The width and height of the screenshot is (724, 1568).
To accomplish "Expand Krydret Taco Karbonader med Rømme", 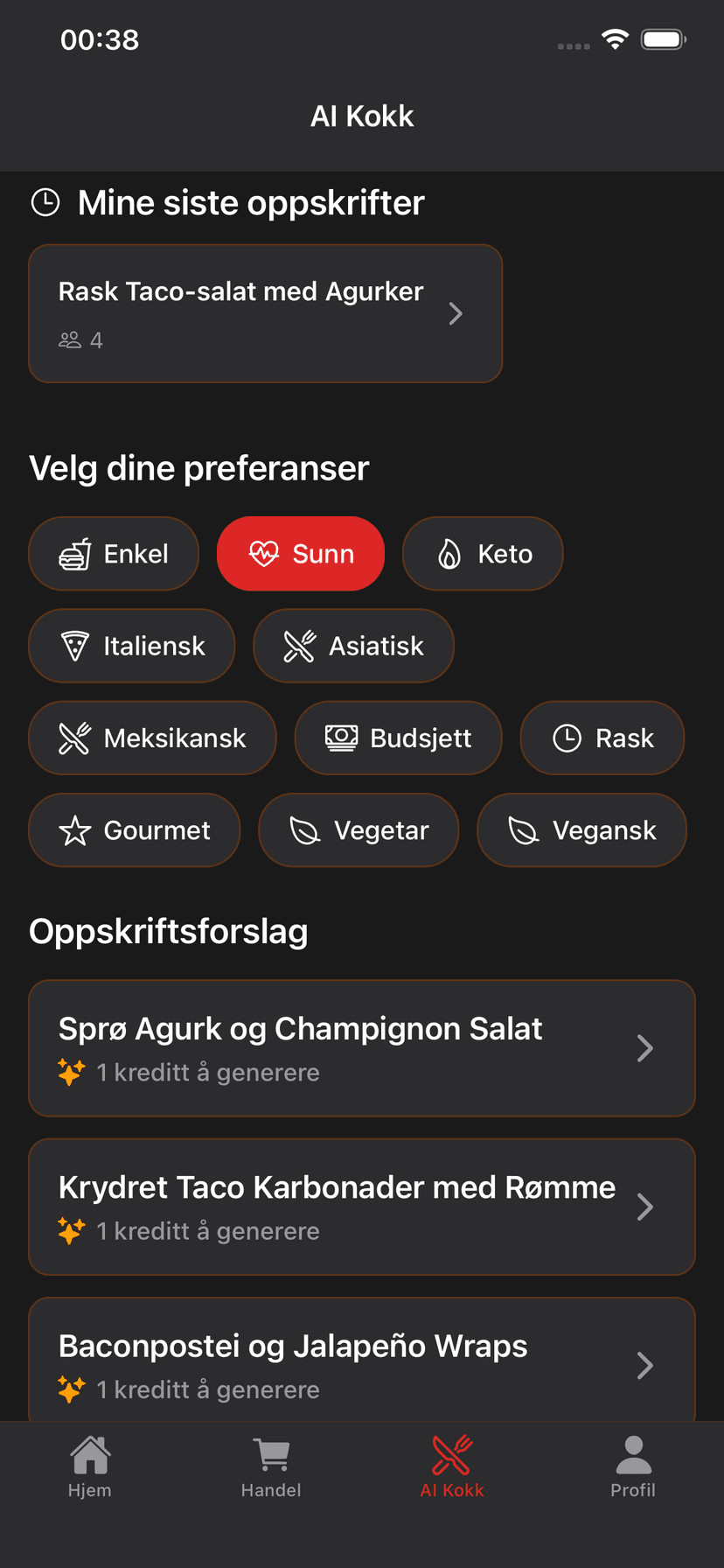I will click(645, 1207).
